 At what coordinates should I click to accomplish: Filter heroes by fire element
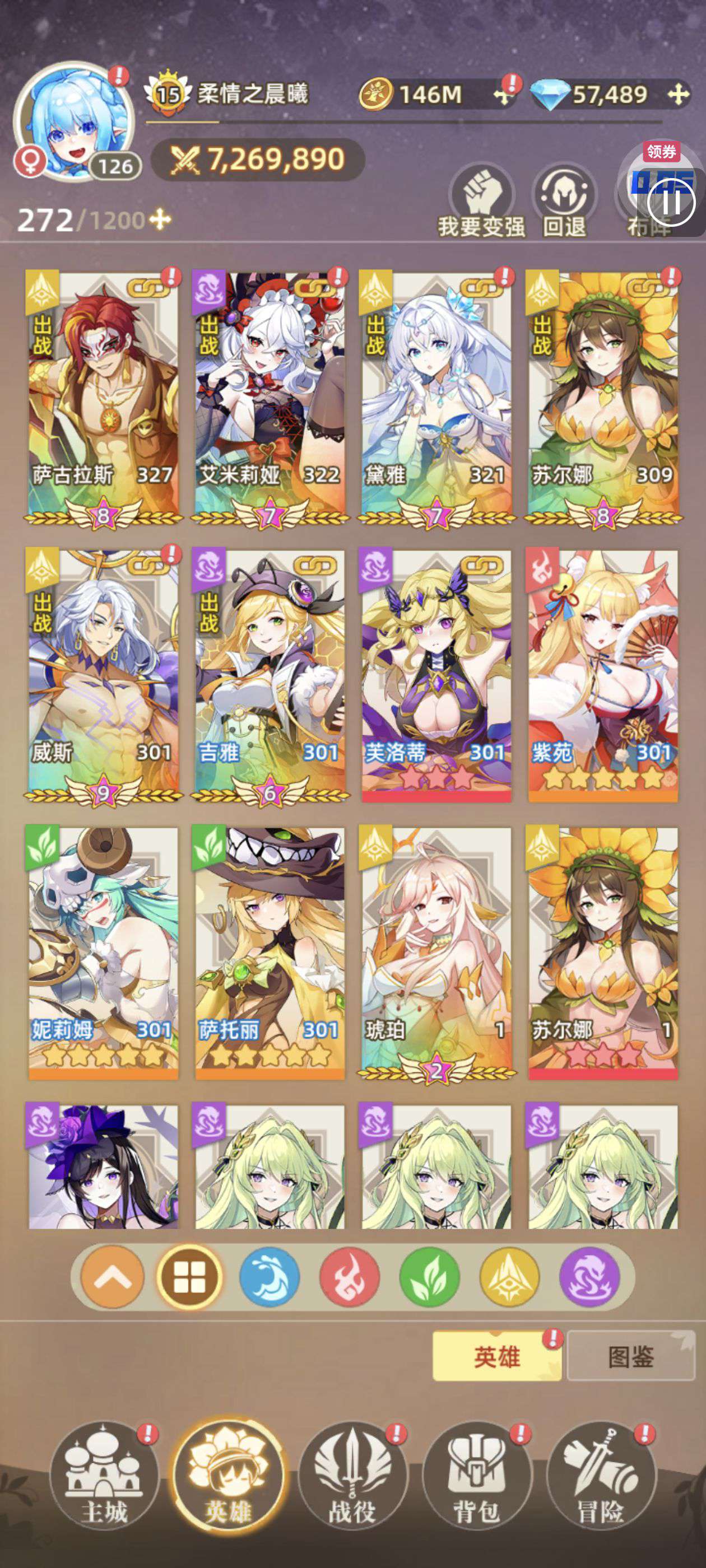pos(350,1276)
